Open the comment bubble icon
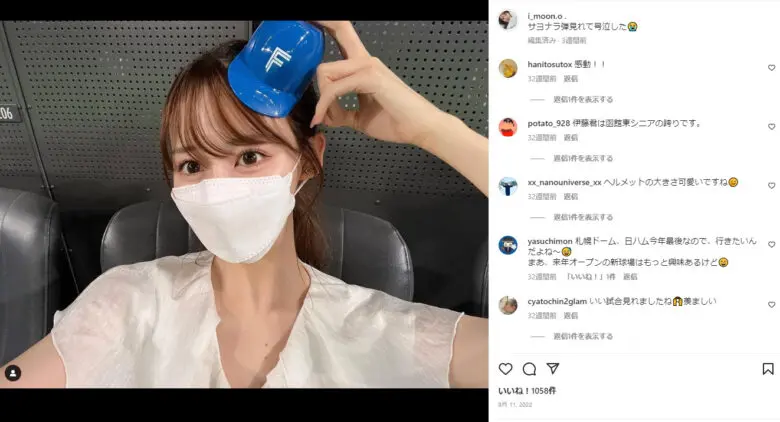Screen dimensions: 780x422 pos(529,369)
